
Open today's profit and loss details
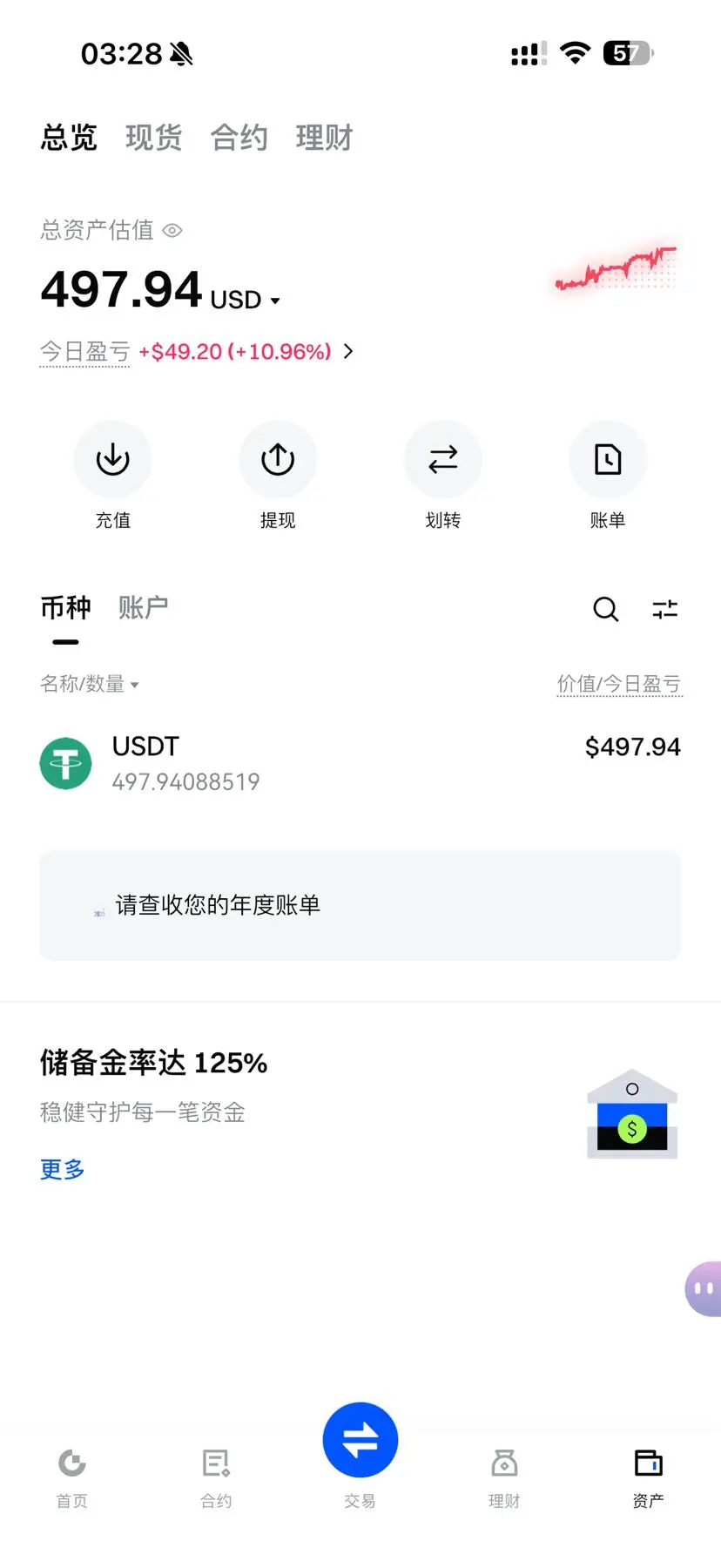(348, 351)
